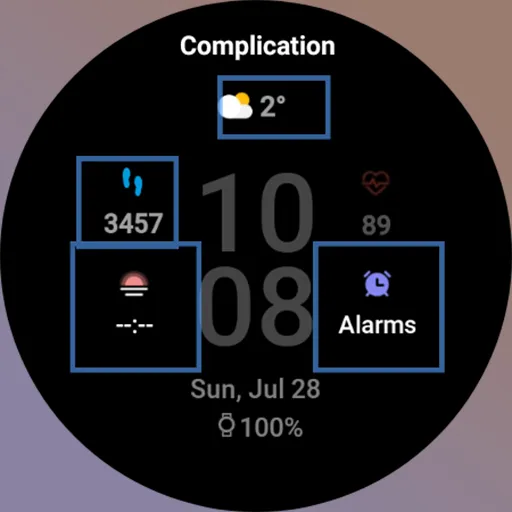Choose the sunset time complication slot
The image size is (512, 512).
pyautogui.click(x=136, y=307)
